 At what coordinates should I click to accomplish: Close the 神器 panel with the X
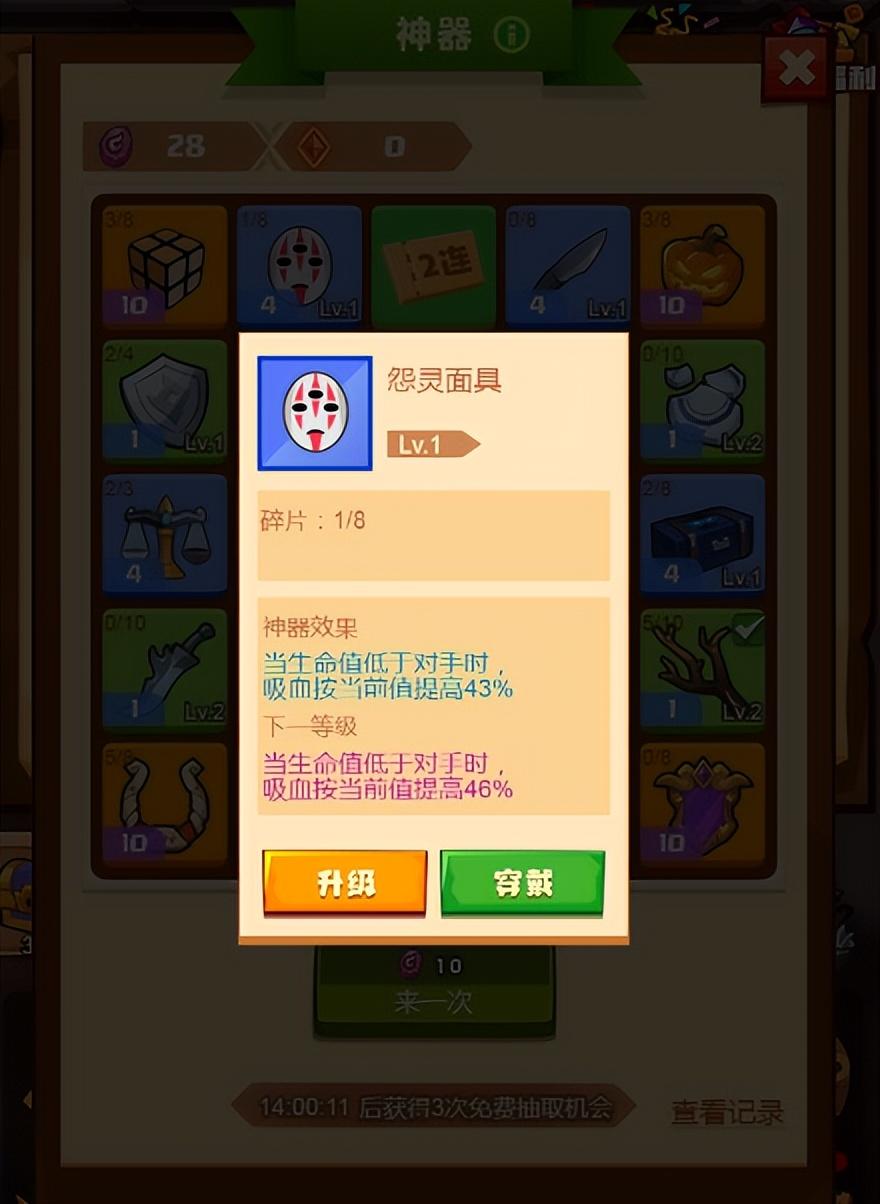click(x=796, y=68)
